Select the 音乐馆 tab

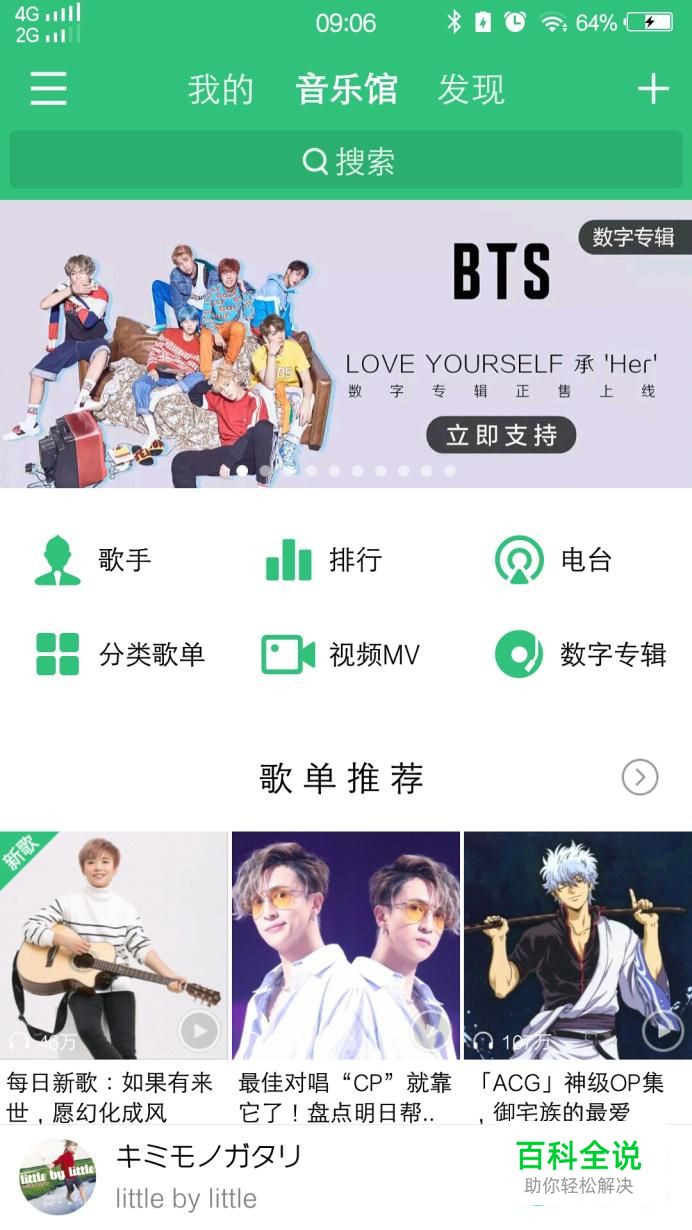pyautogui.click(x=347, y=90)
